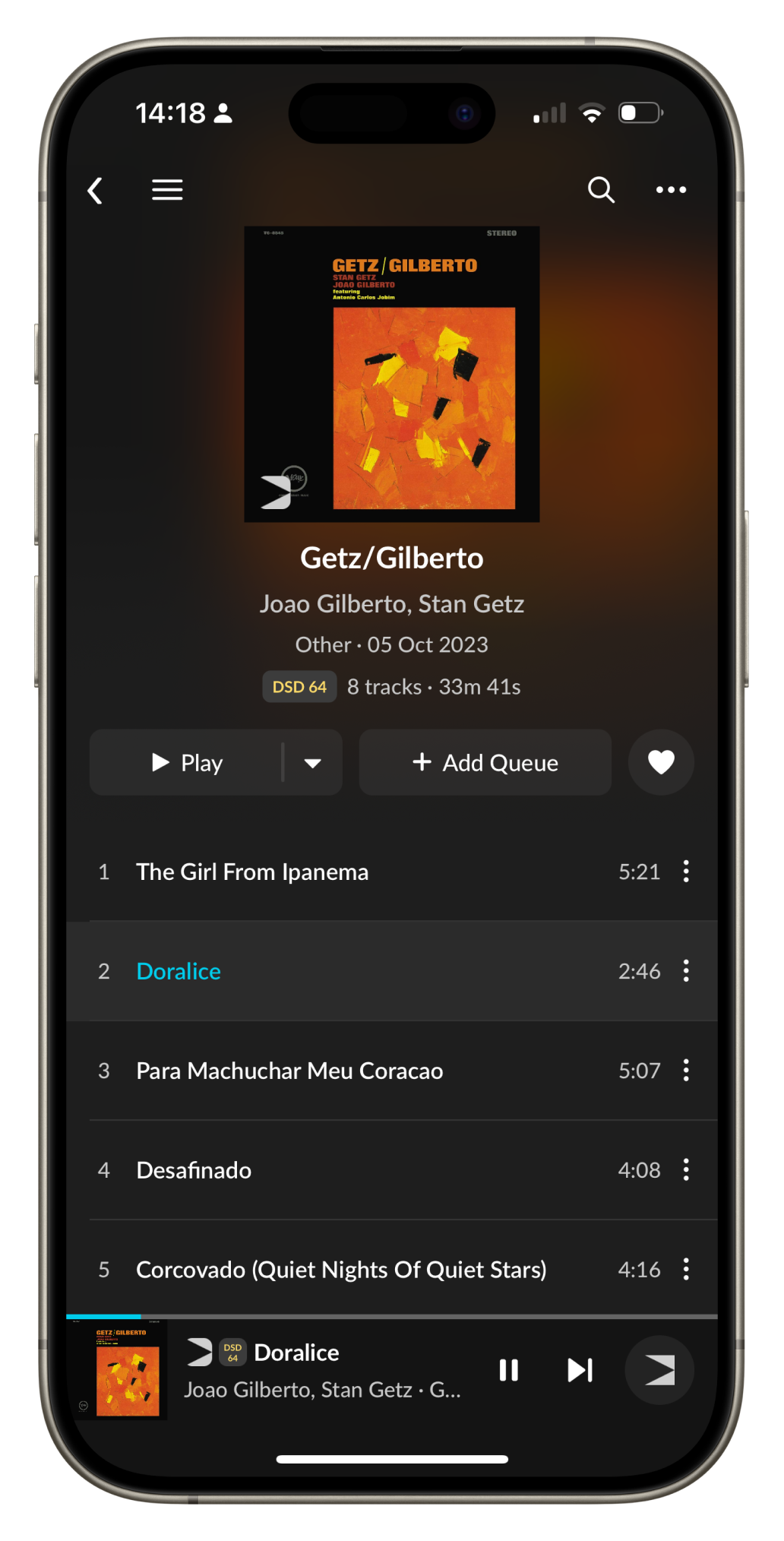Screen dimensions: 784x1541
Task: Open the now playing artwork thumbnail
Action: tap(118, 1370)
